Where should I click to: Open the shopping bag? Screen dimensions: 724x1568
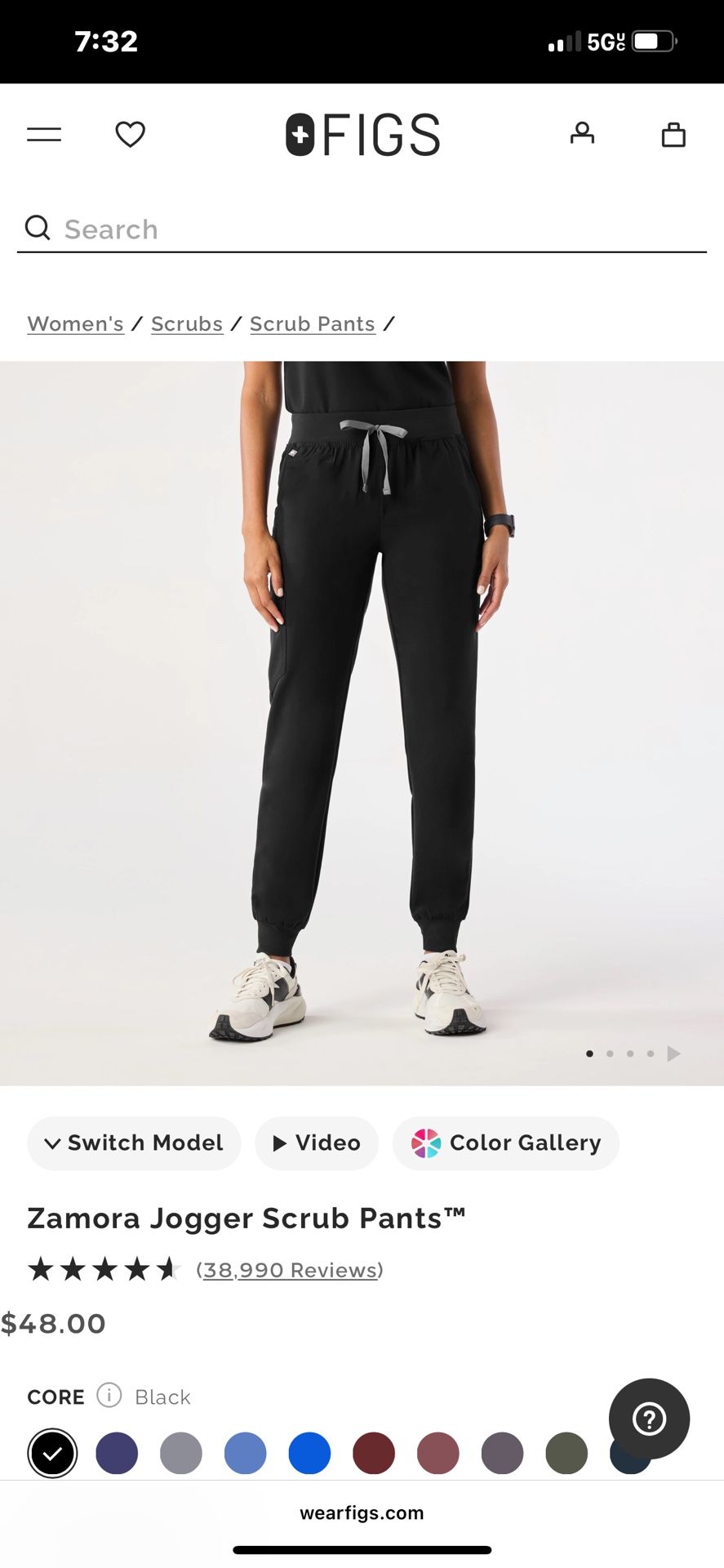pos(673,135)
